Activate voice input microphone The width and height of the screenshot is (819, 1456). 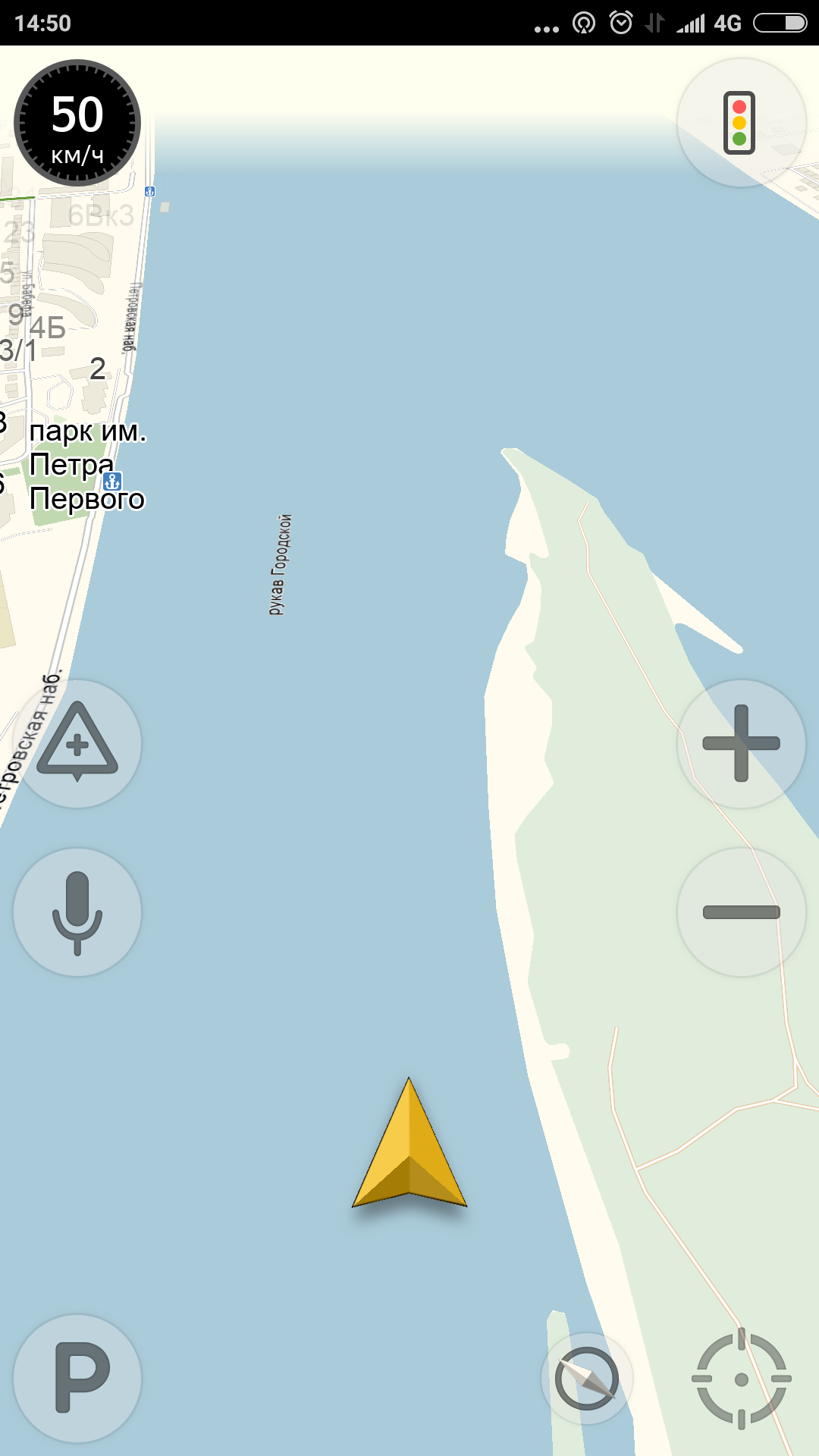(77, 912)
